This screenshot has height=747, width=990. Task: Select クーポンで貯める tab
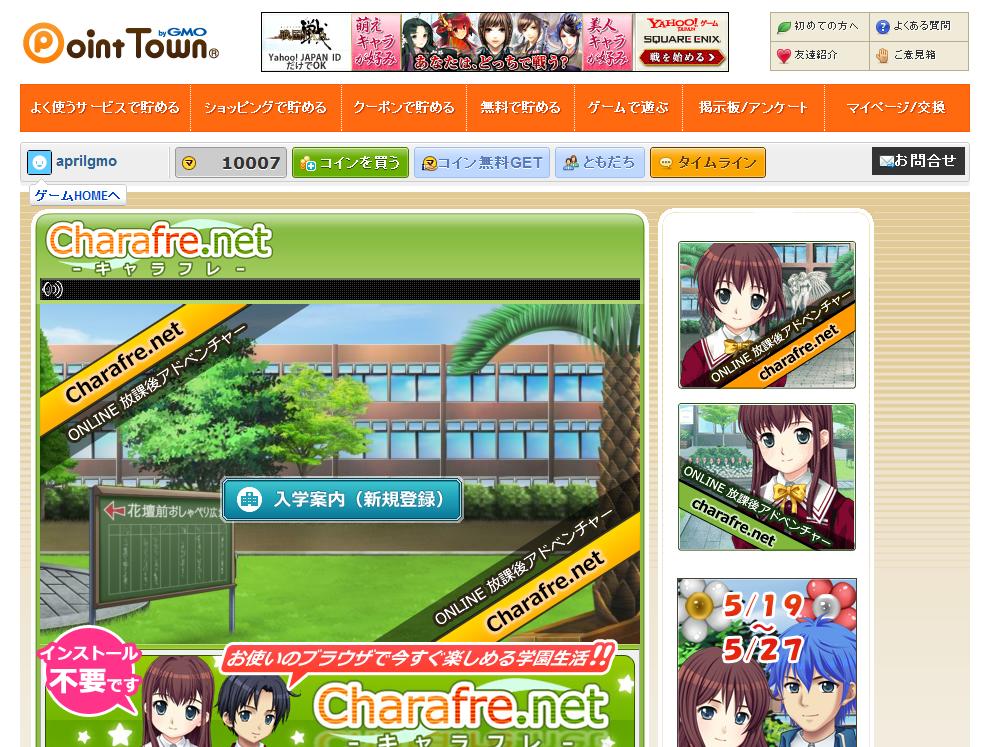point(404,108)
